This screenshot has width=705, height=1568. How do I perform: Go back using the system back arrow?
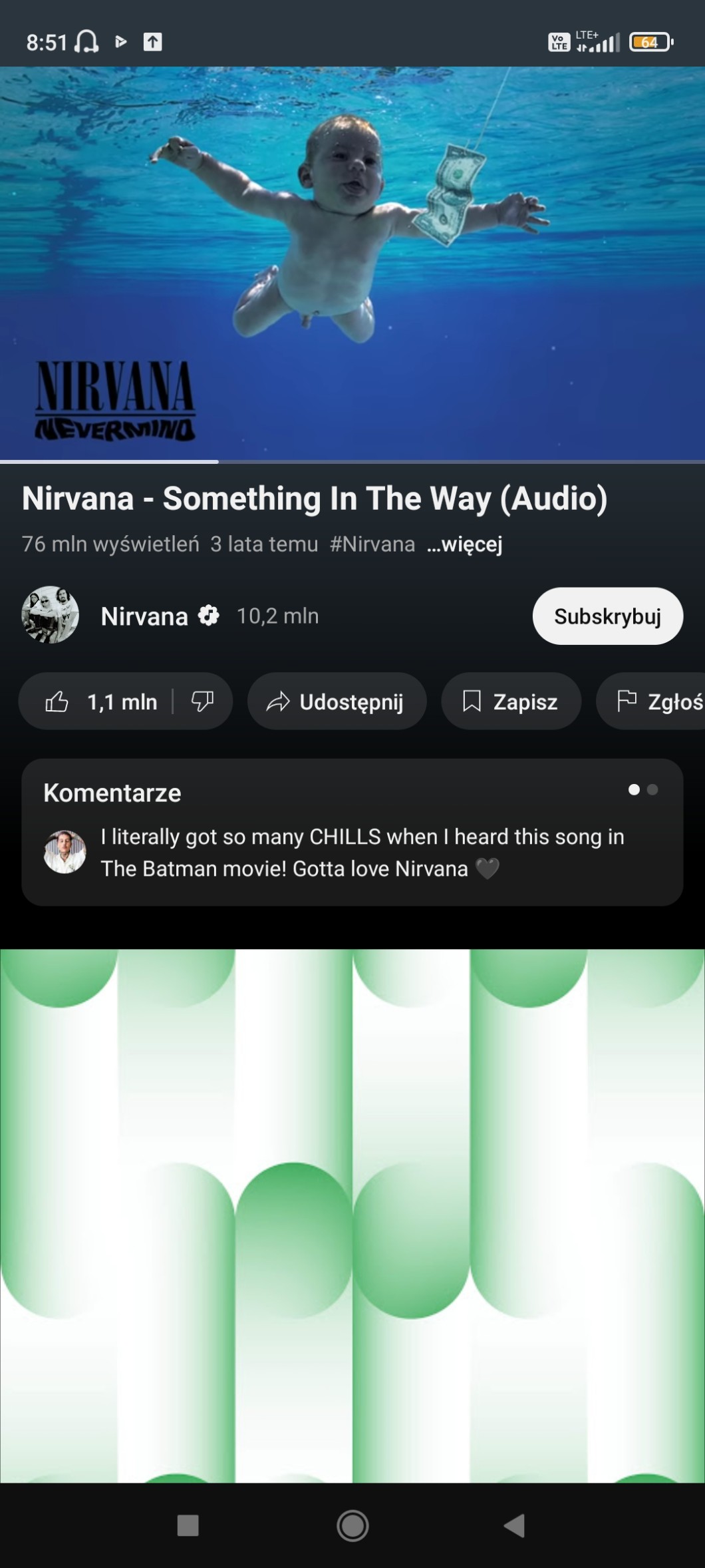pos(515,1525)
